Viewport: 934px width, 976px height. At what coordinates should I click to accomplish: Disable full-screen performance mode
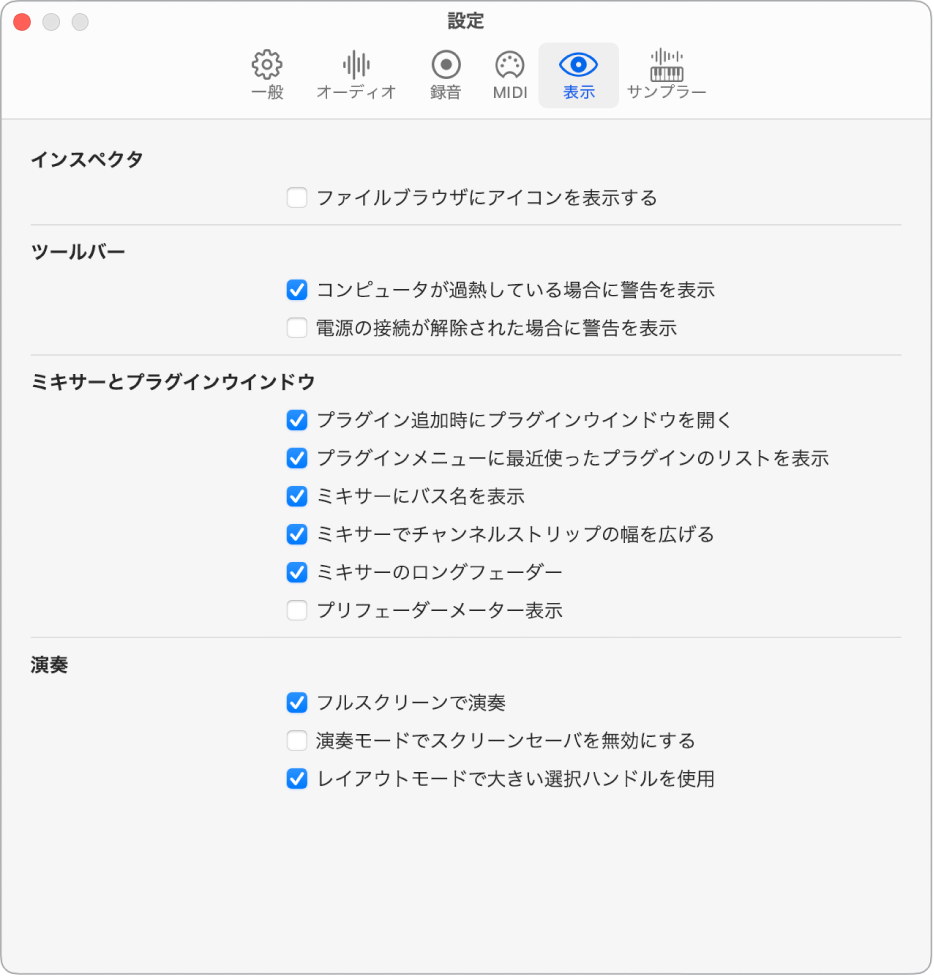[x=297, y=703]
